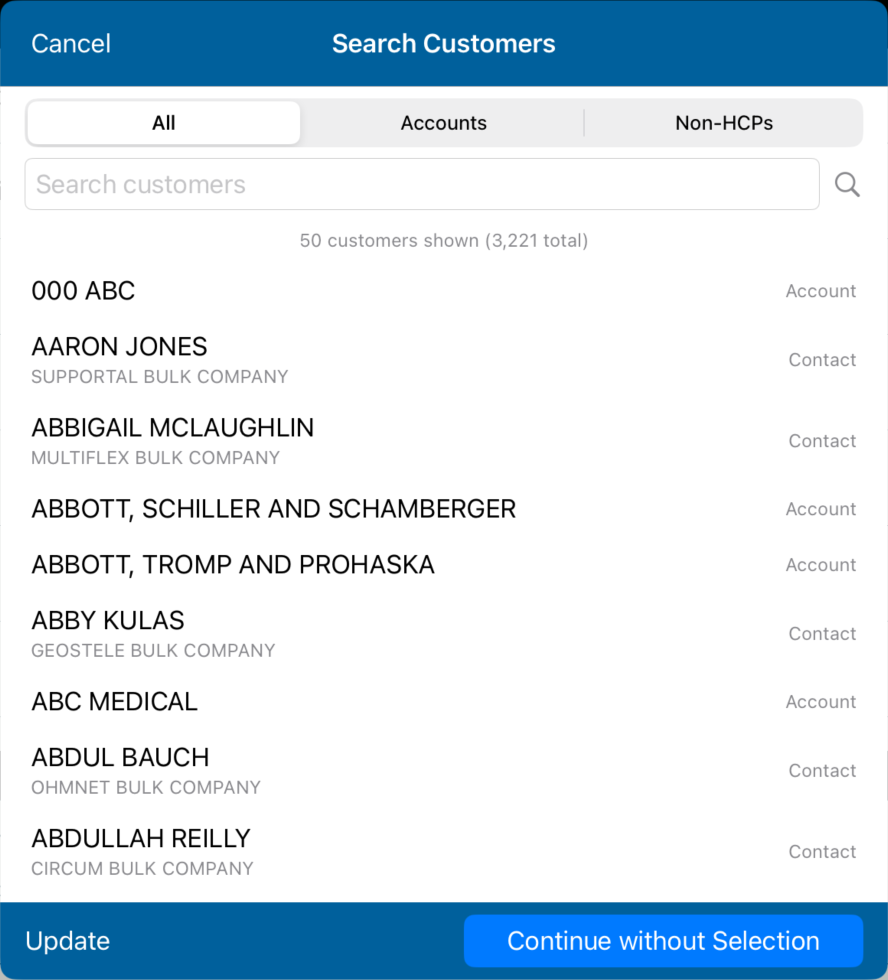Switch to the Accounts segment
Screen dimensions: 888x980
443,123
